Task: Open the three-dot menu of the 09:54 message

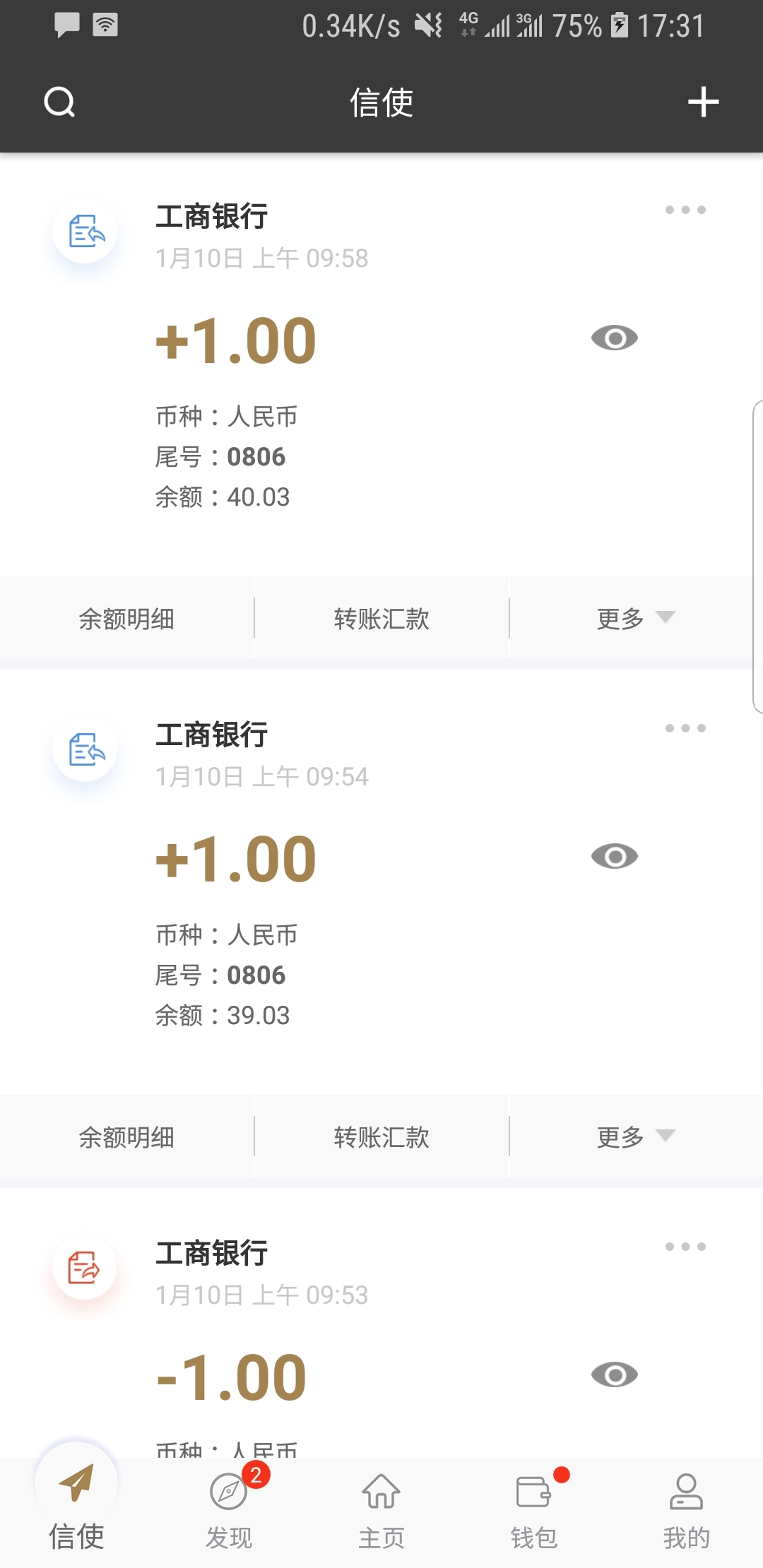Action: coord(685,728)
